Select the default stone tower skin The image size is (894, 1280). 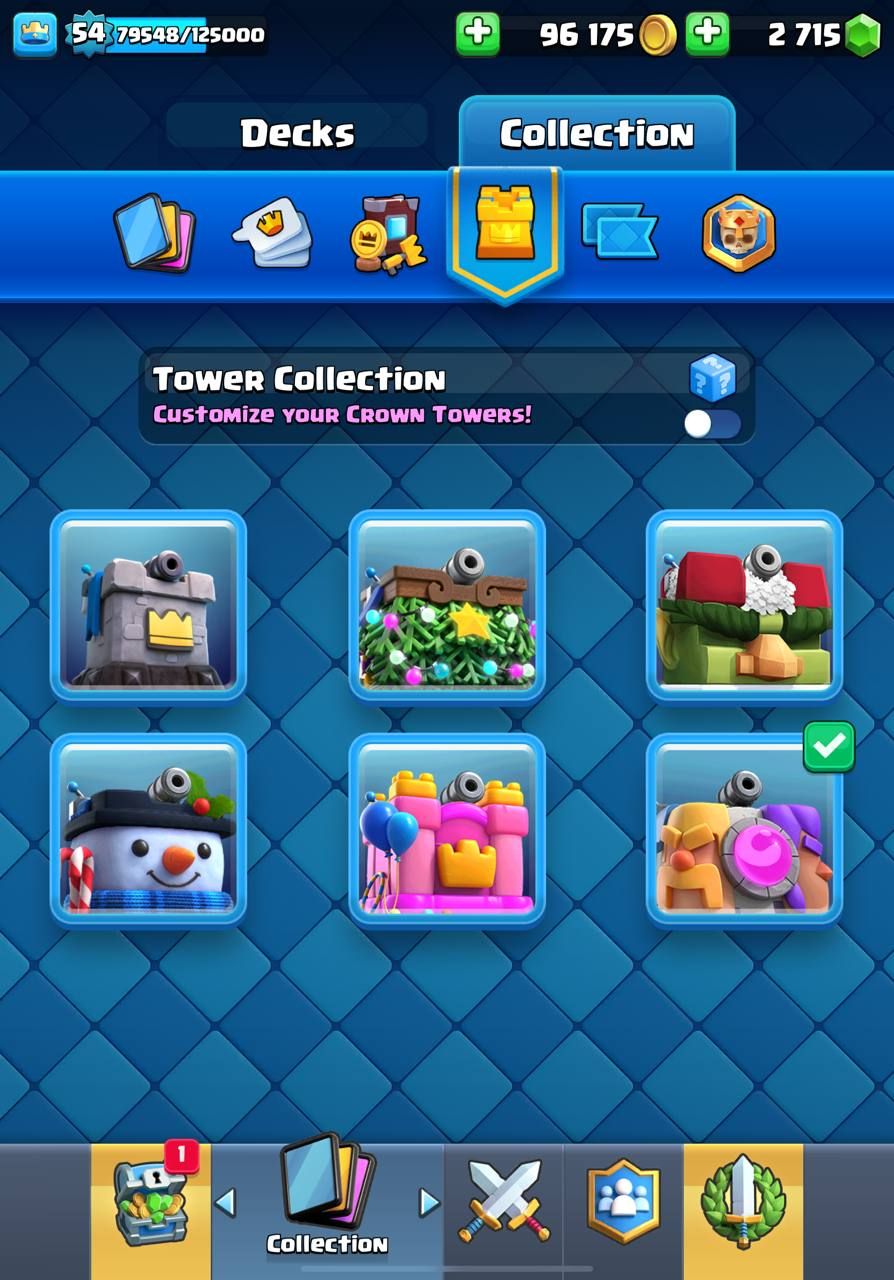point(148,606)
